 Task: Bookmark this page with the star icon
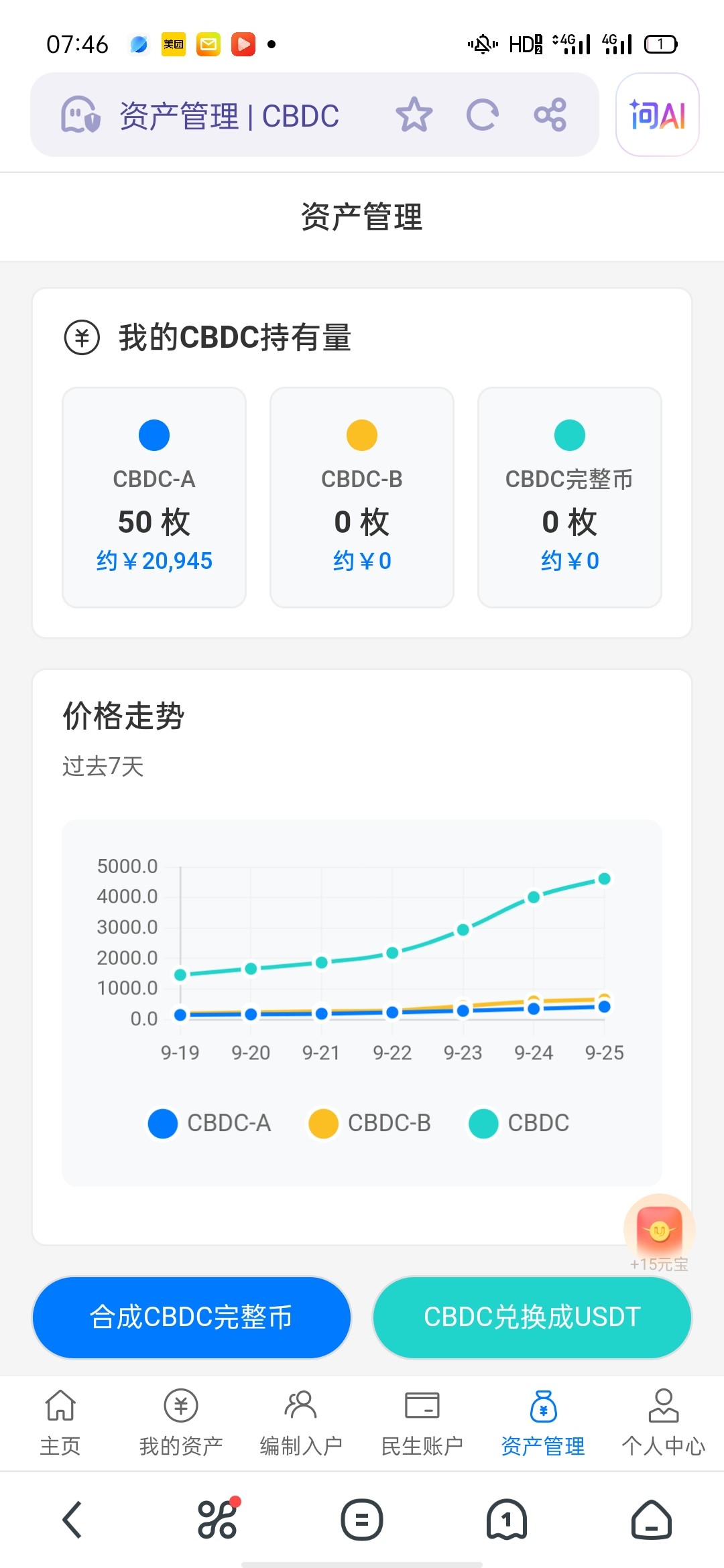414,115
